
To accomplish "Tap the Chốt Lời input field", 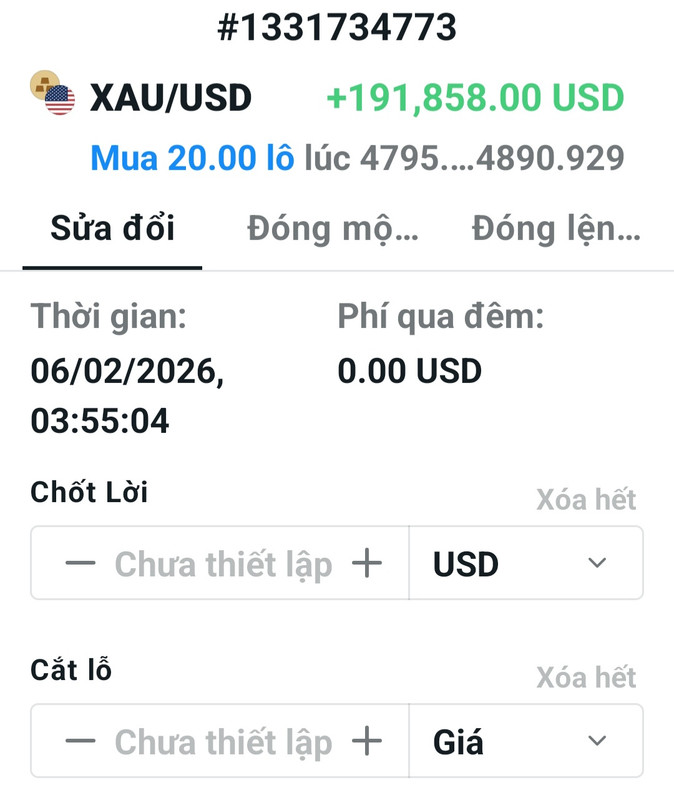I will coord(223,564).
